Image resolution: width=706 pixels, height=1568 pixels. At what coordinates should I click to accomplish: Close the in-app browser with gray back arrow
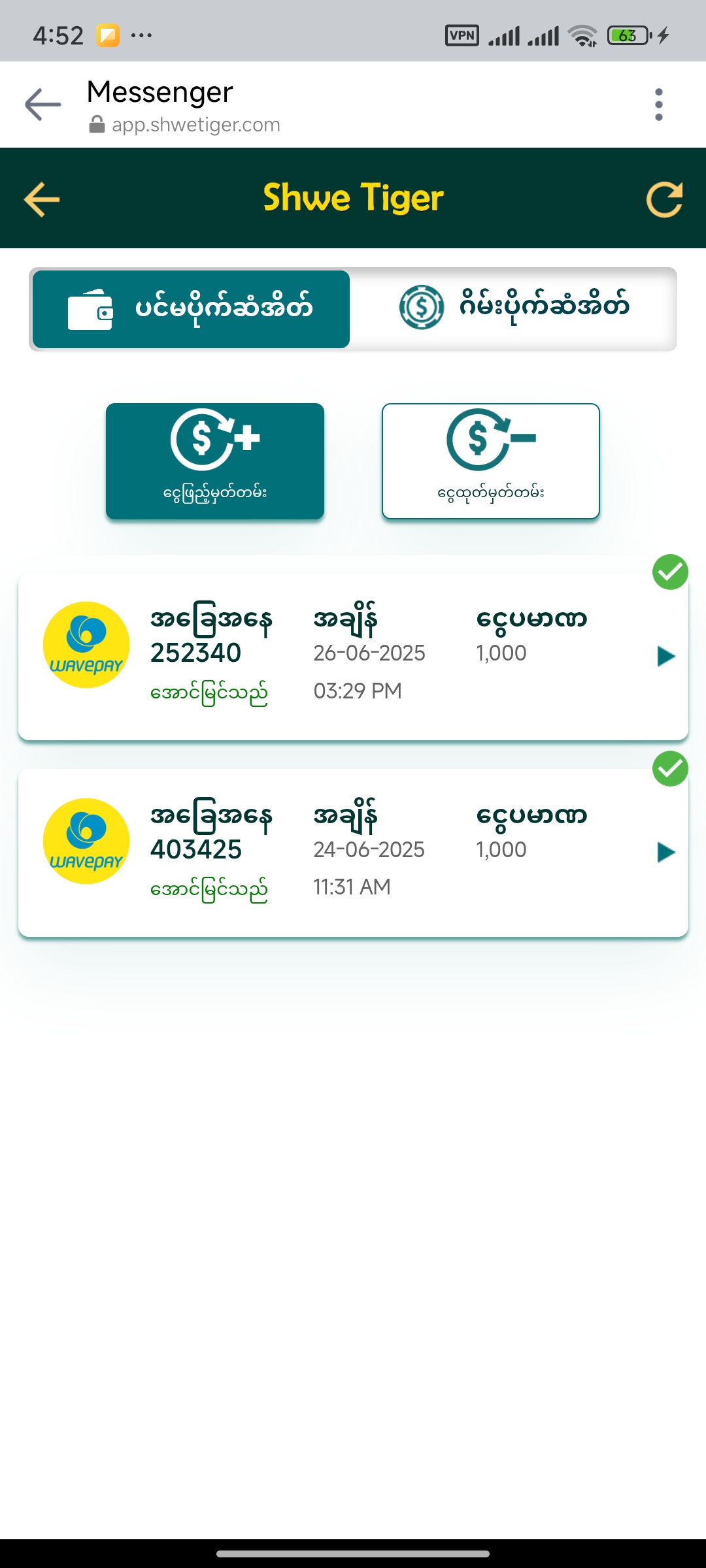(x=43, y=105)
